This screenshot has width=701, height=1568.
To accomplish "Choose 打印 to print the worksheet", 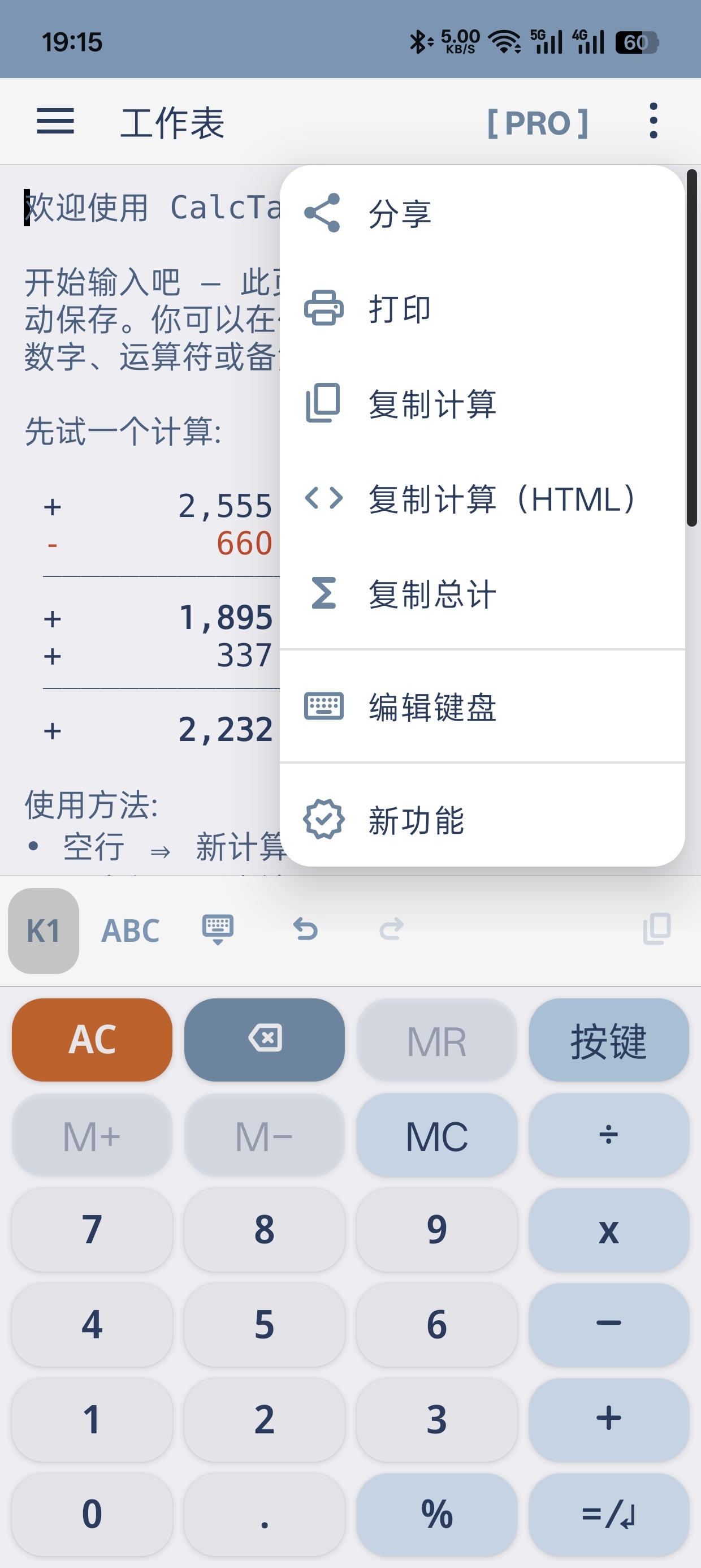I will [482, 308].
